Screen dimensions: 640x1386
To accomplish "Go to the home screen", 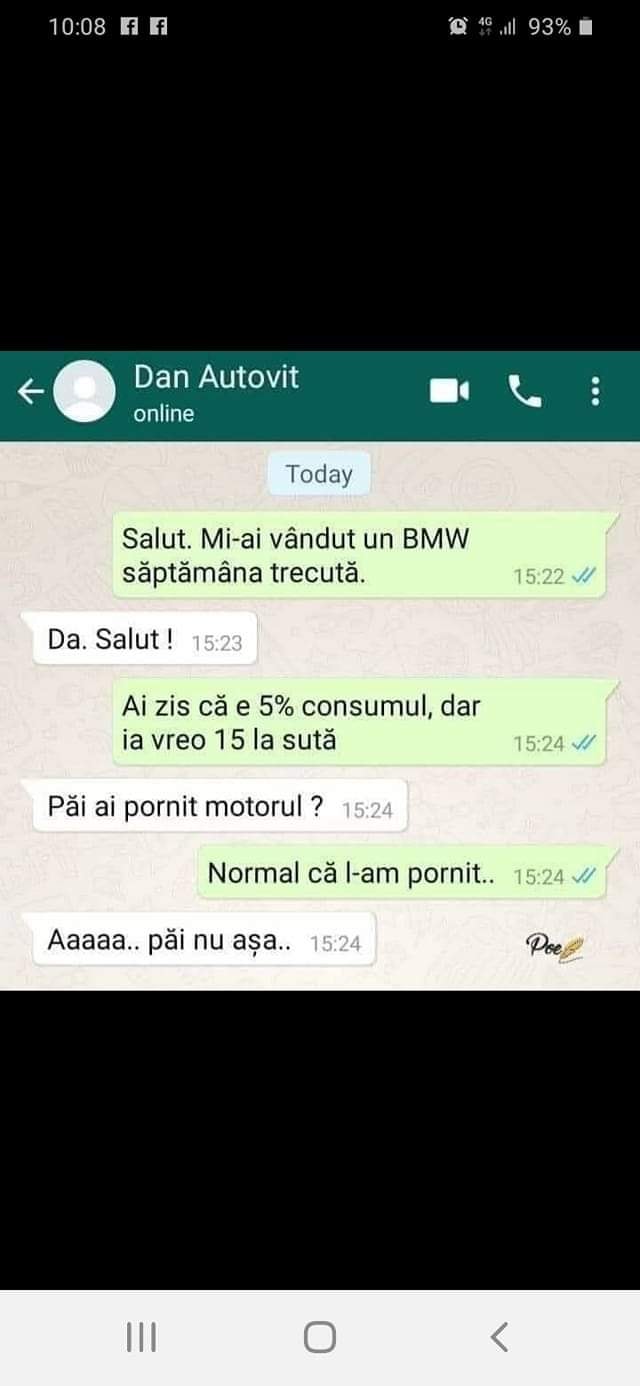I will (x=319, y=1337).
